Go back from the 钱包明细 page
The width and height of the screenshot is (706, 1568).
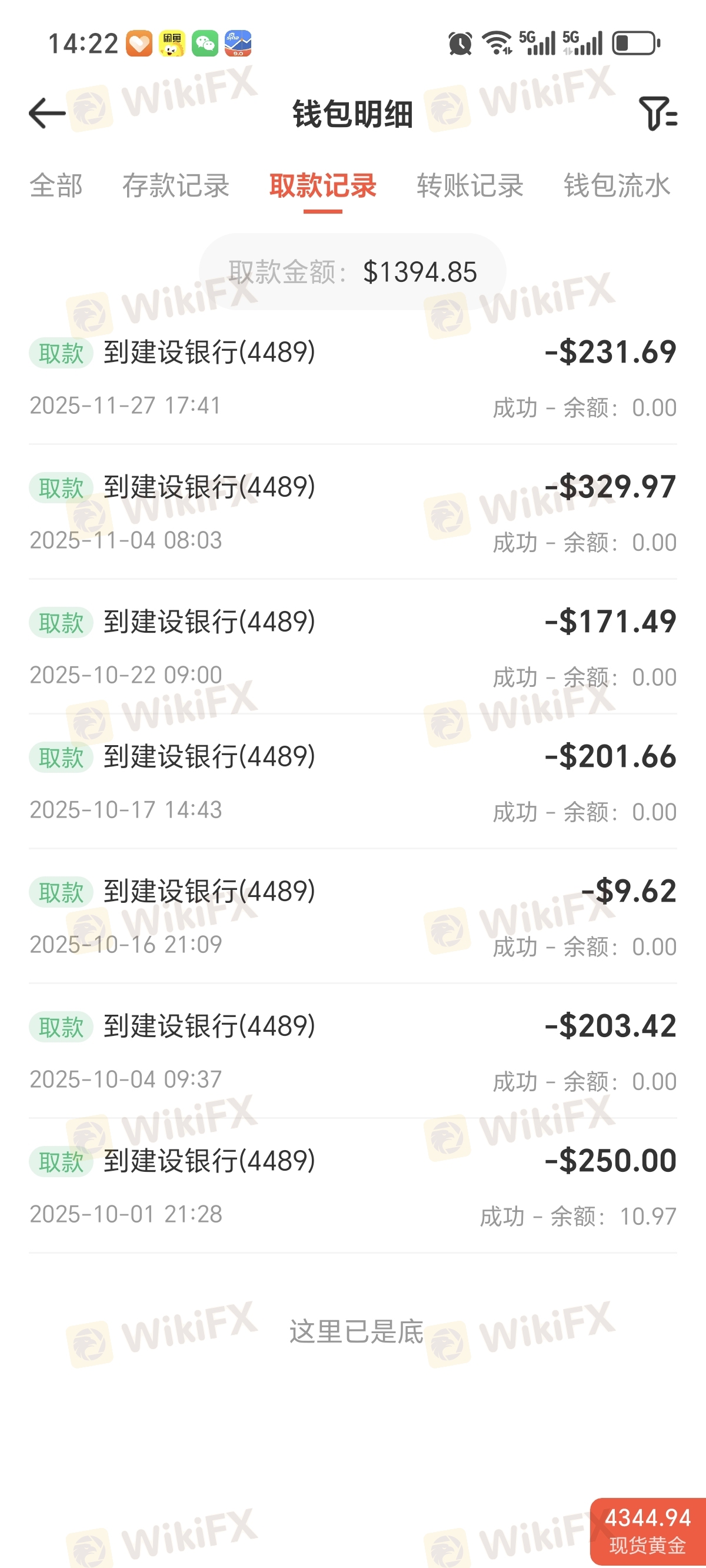pyautogui.click(x=48, y=113)
